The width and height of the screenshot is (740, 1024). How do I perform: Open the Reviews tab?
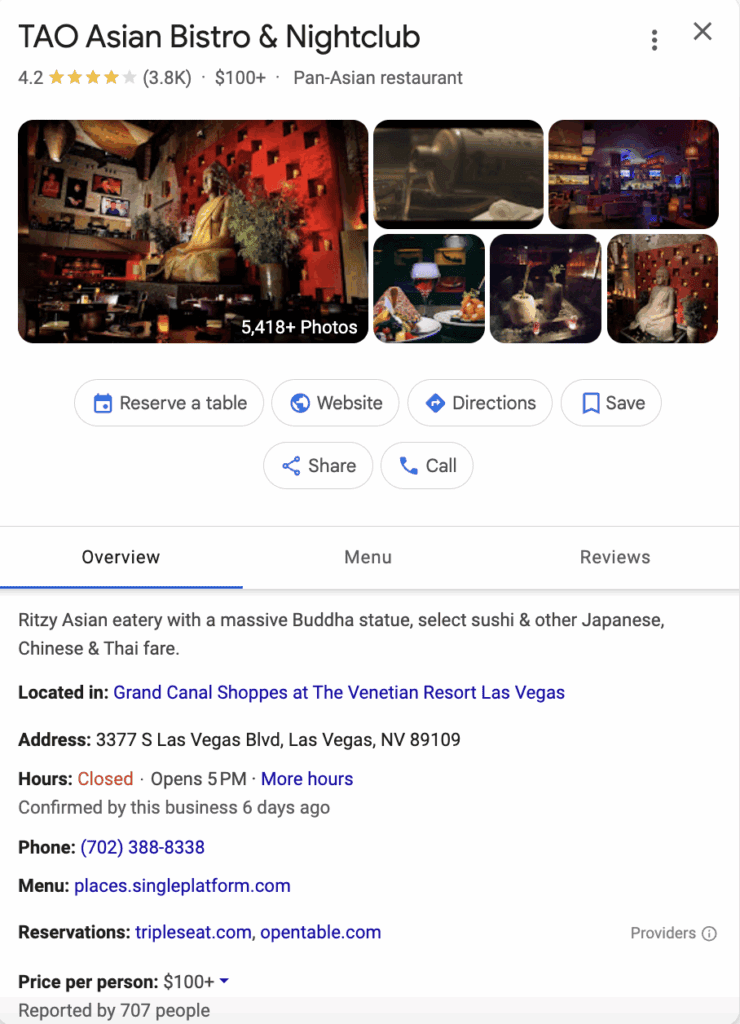click(x=615, y=557)
